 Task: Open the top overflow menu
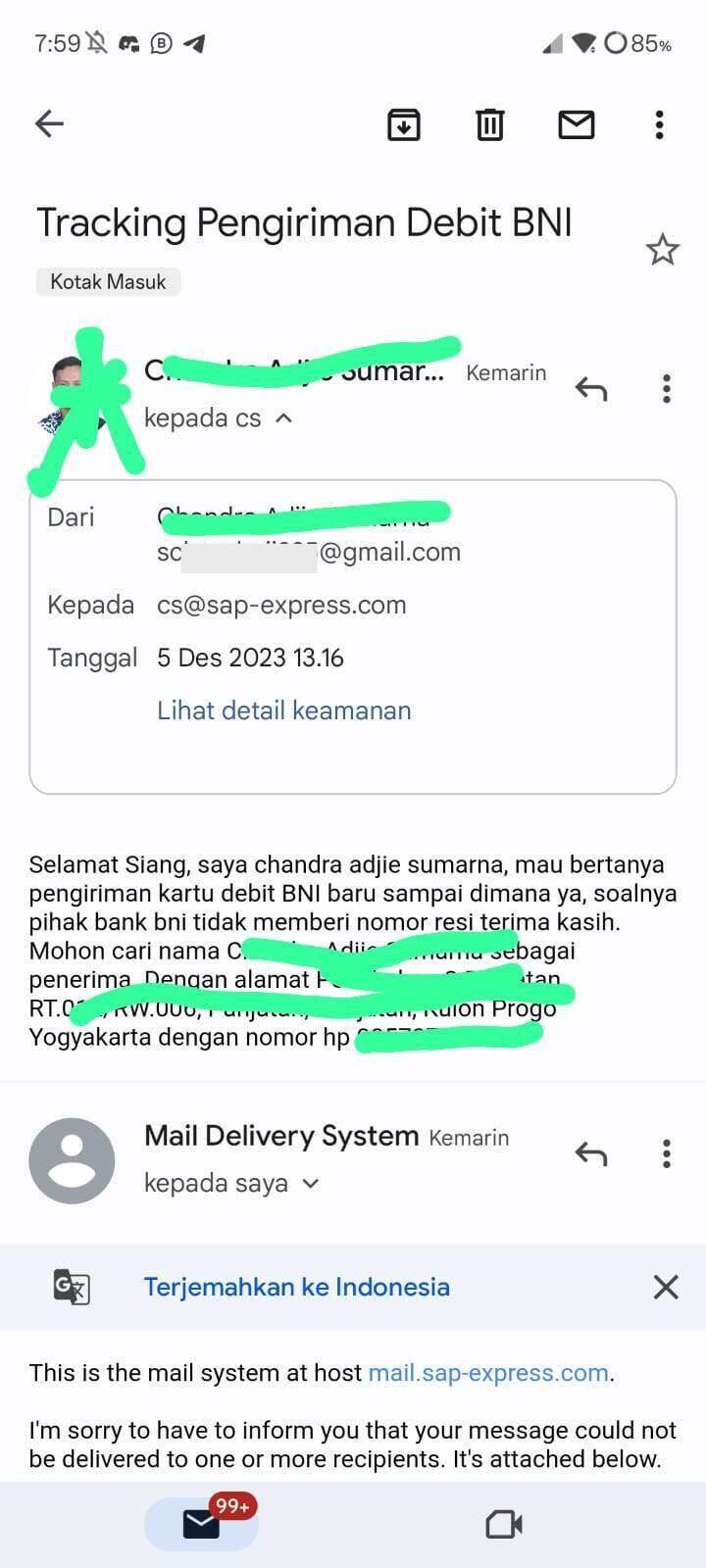(x=659, y=124)
